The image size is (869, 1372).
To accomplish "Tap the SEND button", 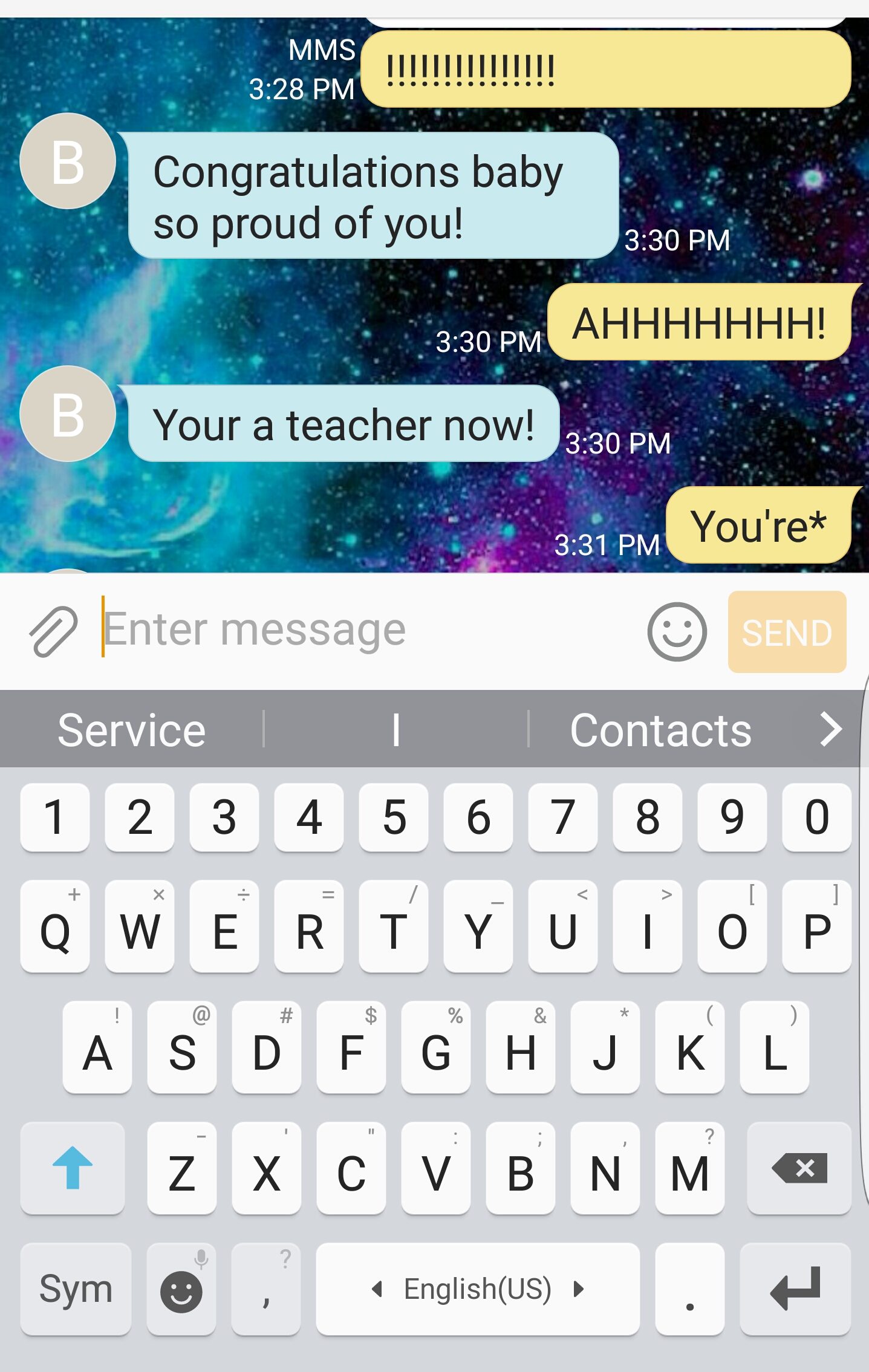I will 787,632.
